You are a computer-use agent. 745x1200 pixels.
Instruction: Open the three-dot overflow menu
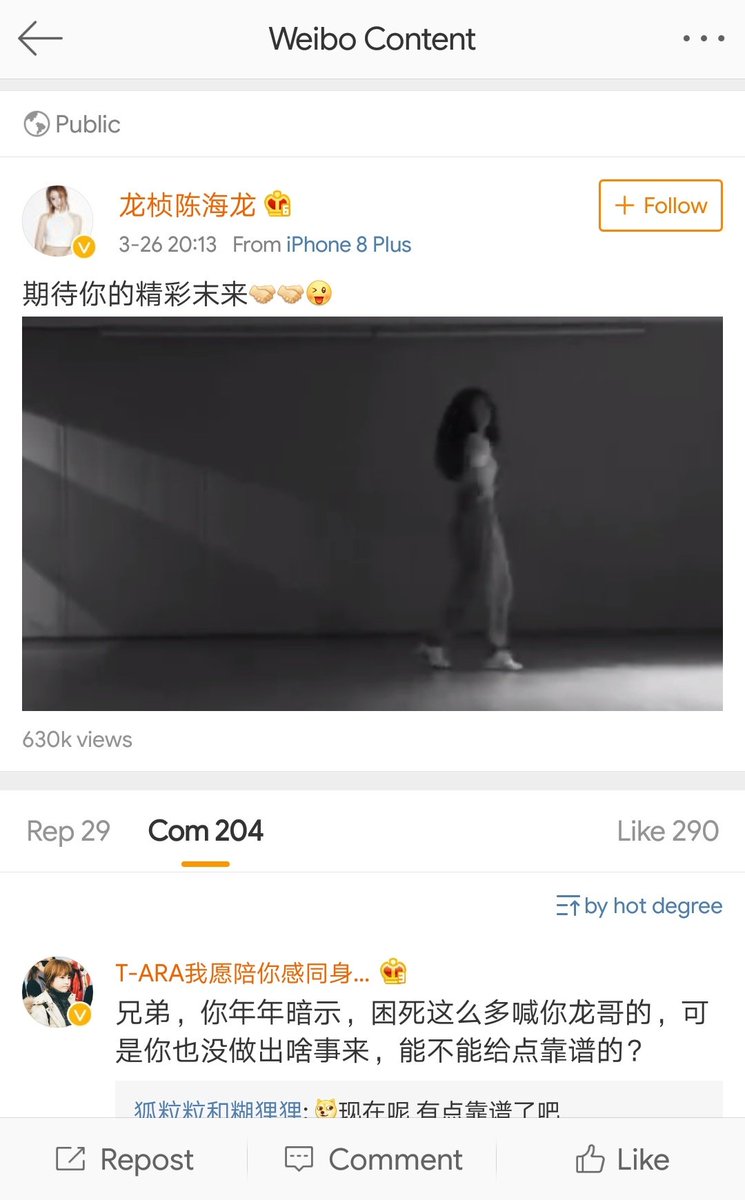pyautogui.click(x=703, y=39)
